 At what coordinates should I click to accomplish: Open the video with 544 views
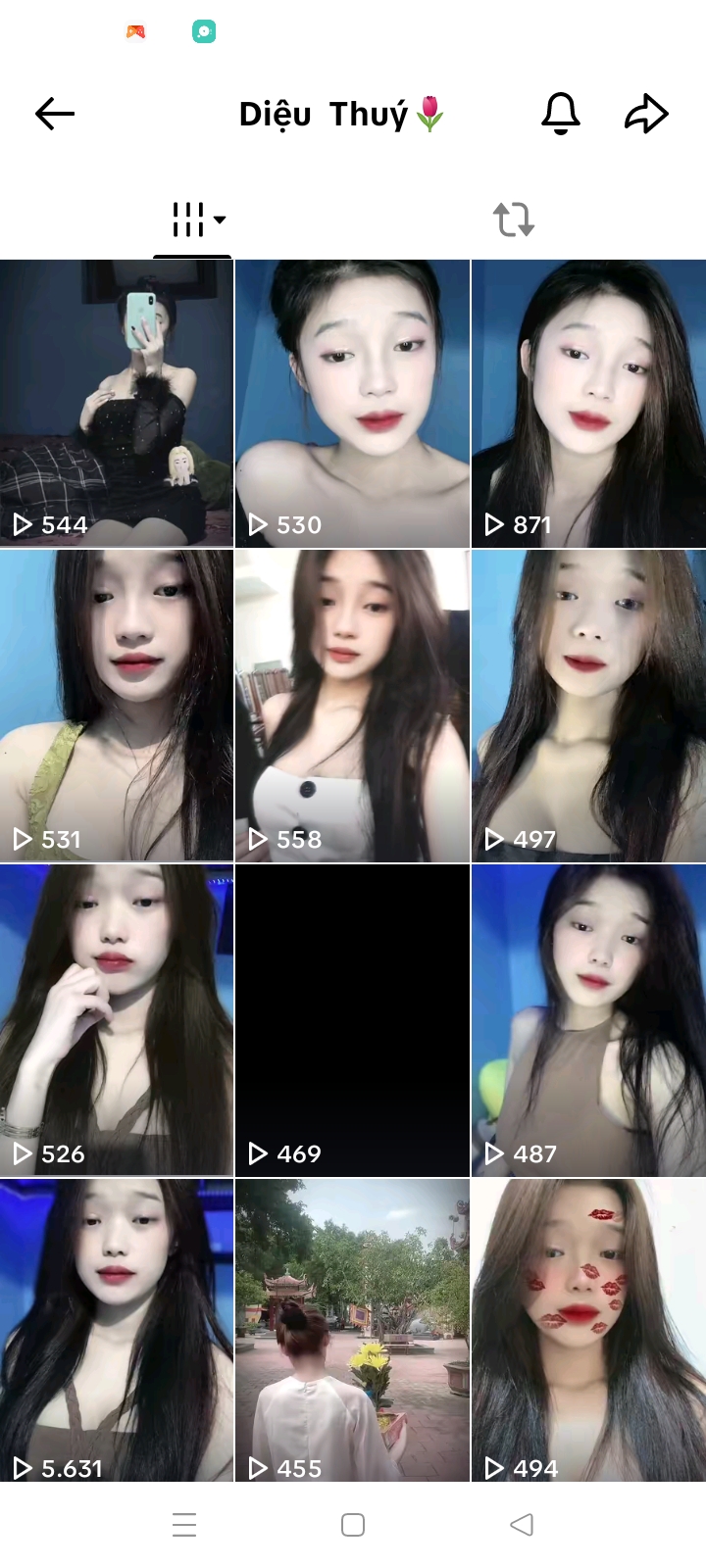(x=117, y=403)
